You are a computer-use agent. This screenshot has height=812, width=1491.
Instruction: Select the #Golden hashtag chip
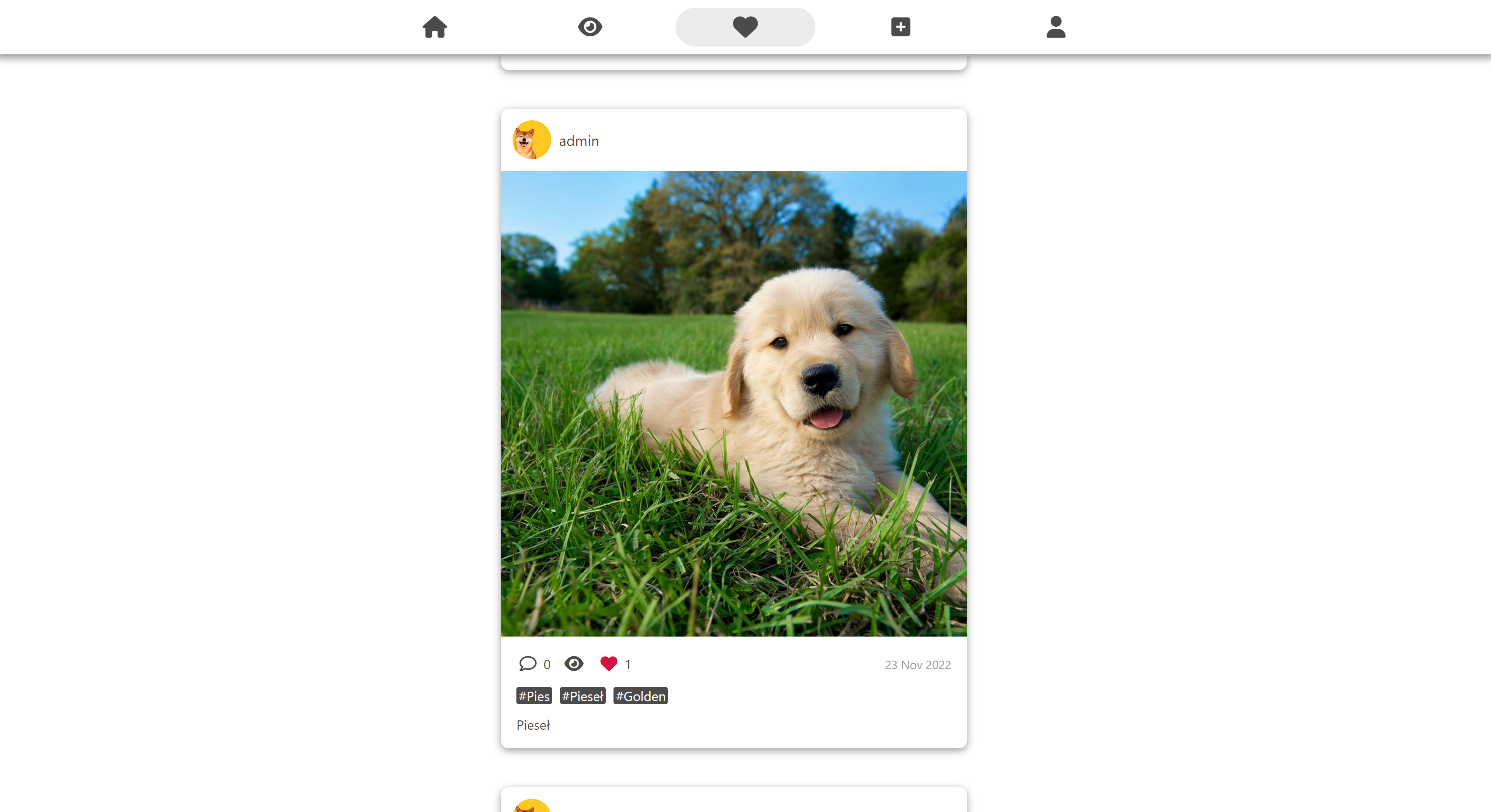[x=640, y=696]
